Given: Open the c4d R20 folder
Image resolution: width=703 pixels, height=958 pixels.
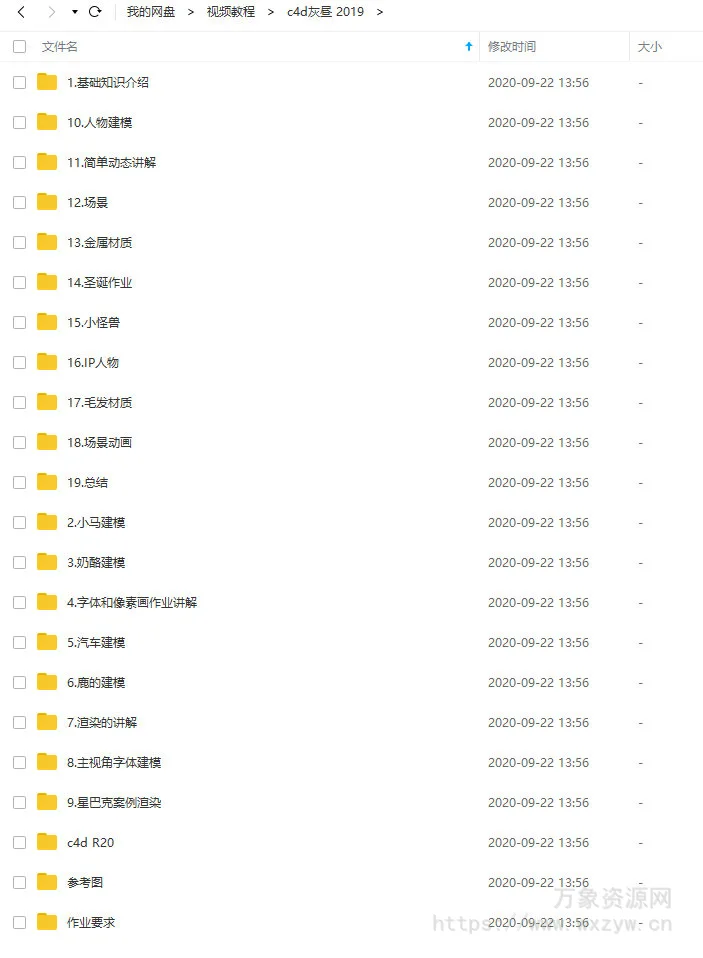Looking at the screenshot, I should click(x=90, y=843).
